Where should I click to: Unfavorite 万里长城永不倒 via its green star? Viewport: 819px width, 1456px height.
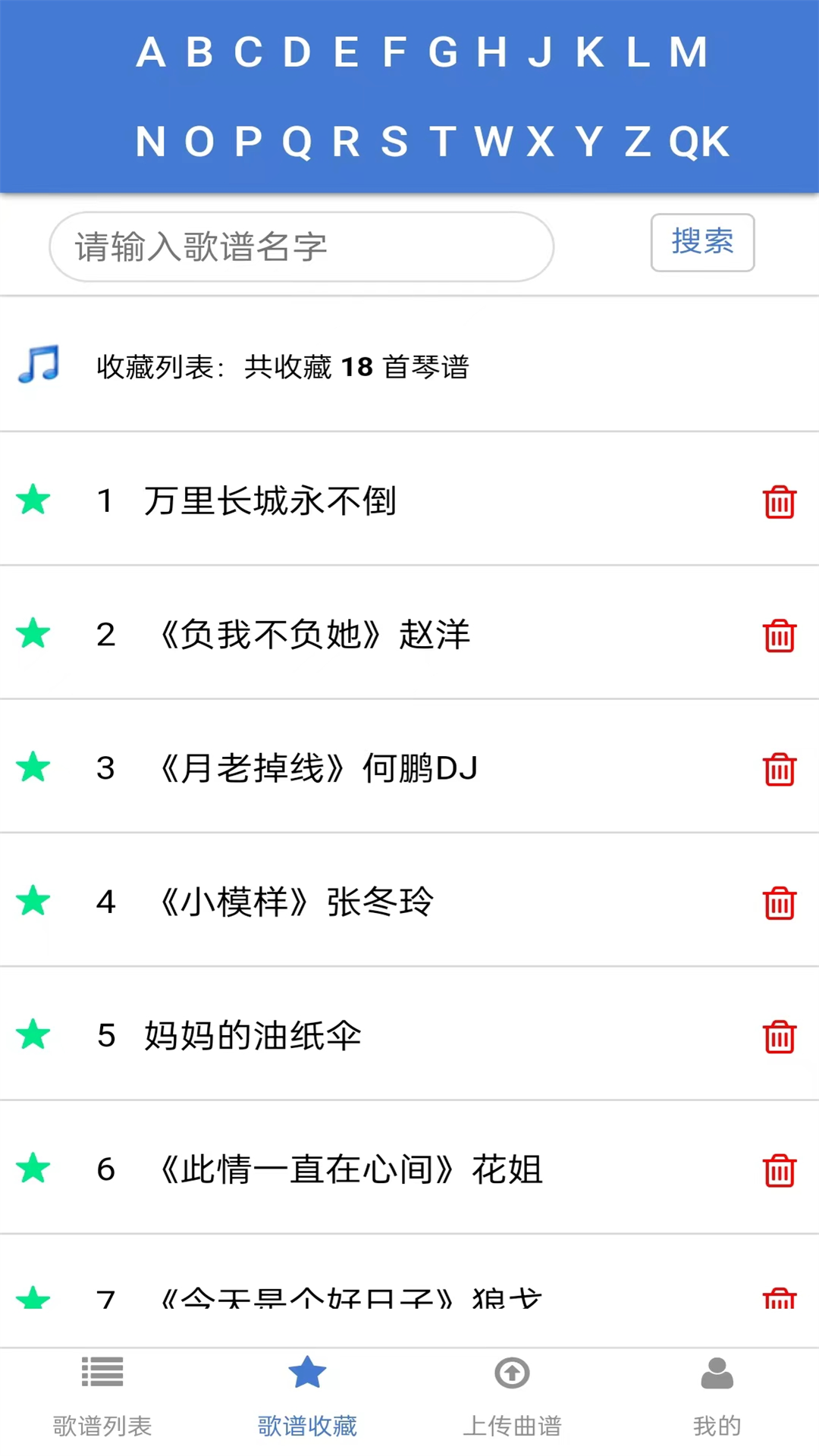point(33,500)
